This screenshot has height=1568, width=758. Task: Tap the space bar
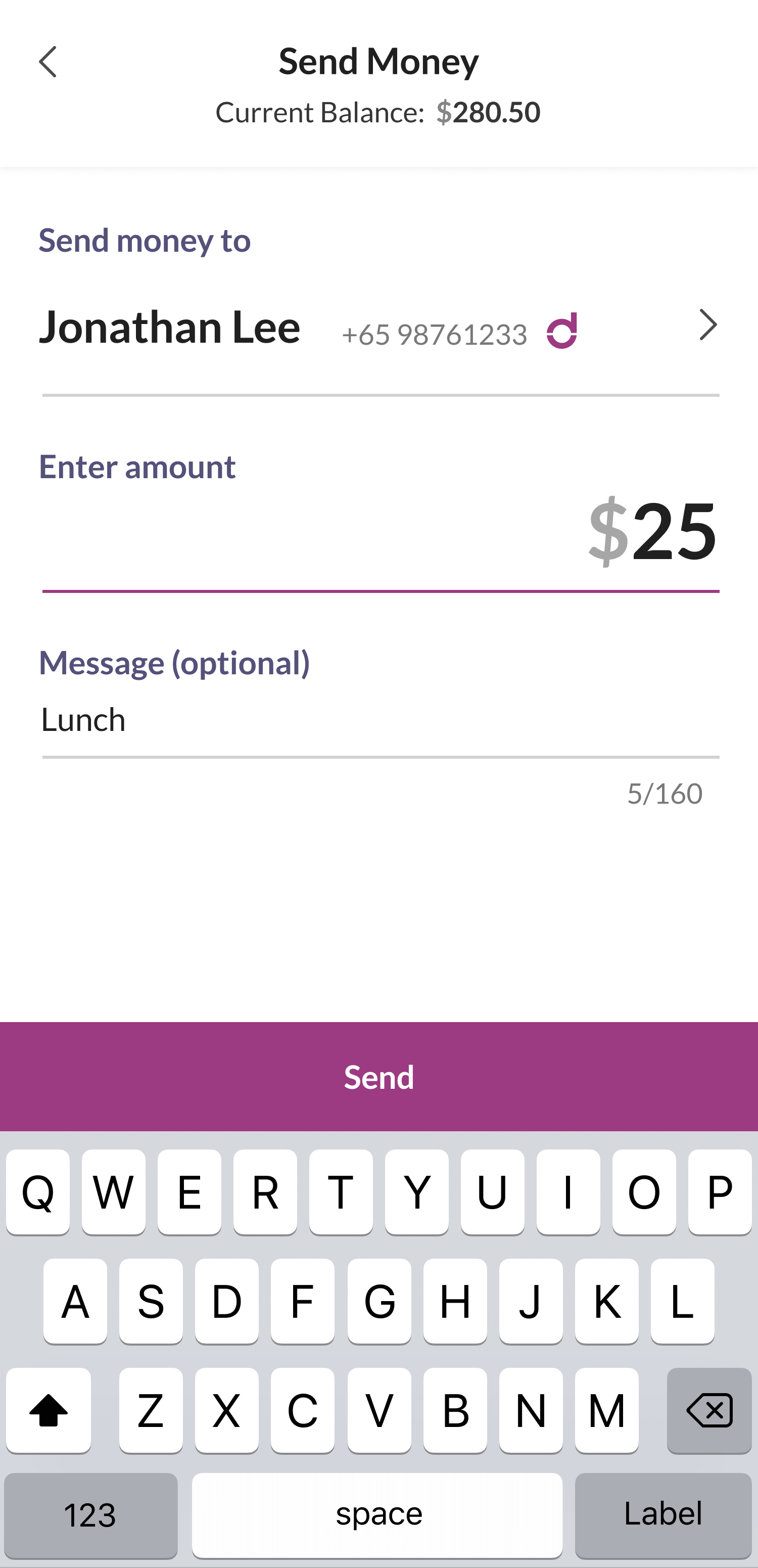(377, 1514)
